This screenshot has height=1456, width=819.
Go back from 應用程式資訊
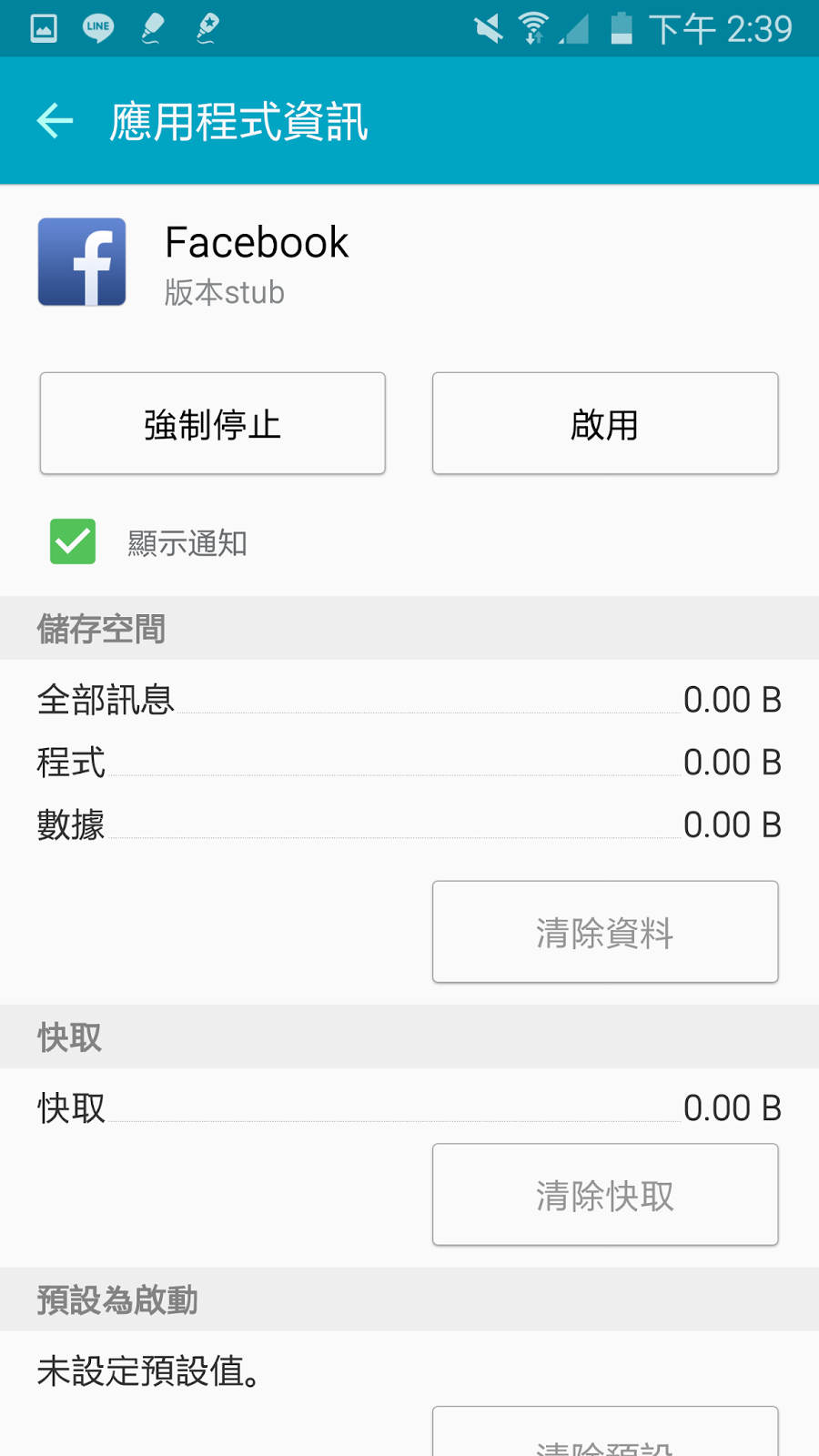point(55,121)
